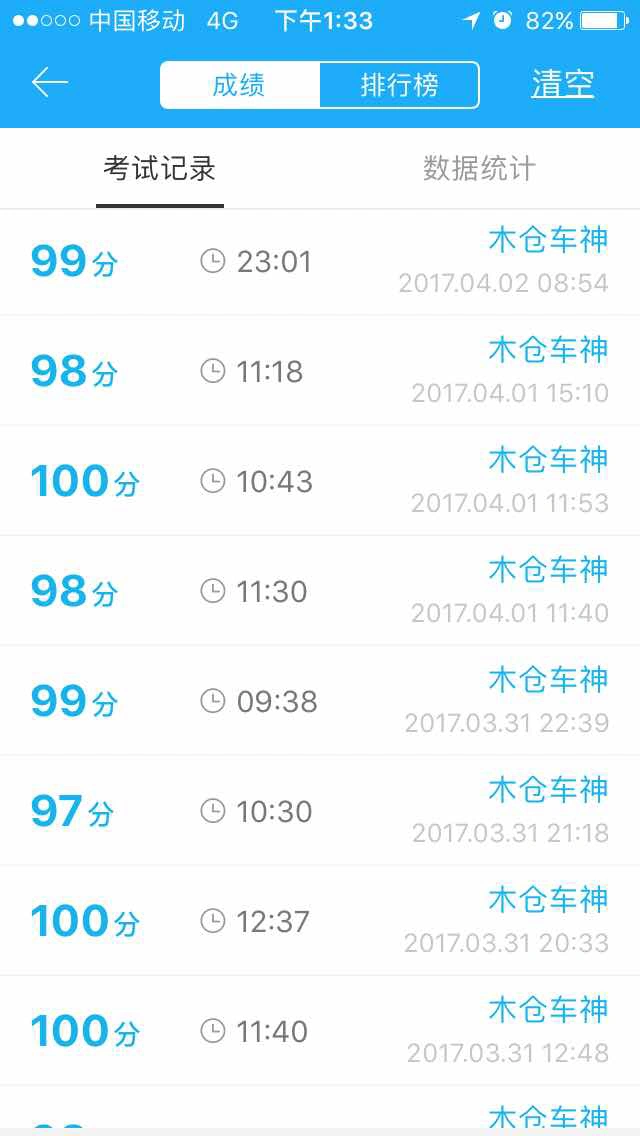Switch to the 排行榜 segment

coord(399,85)
